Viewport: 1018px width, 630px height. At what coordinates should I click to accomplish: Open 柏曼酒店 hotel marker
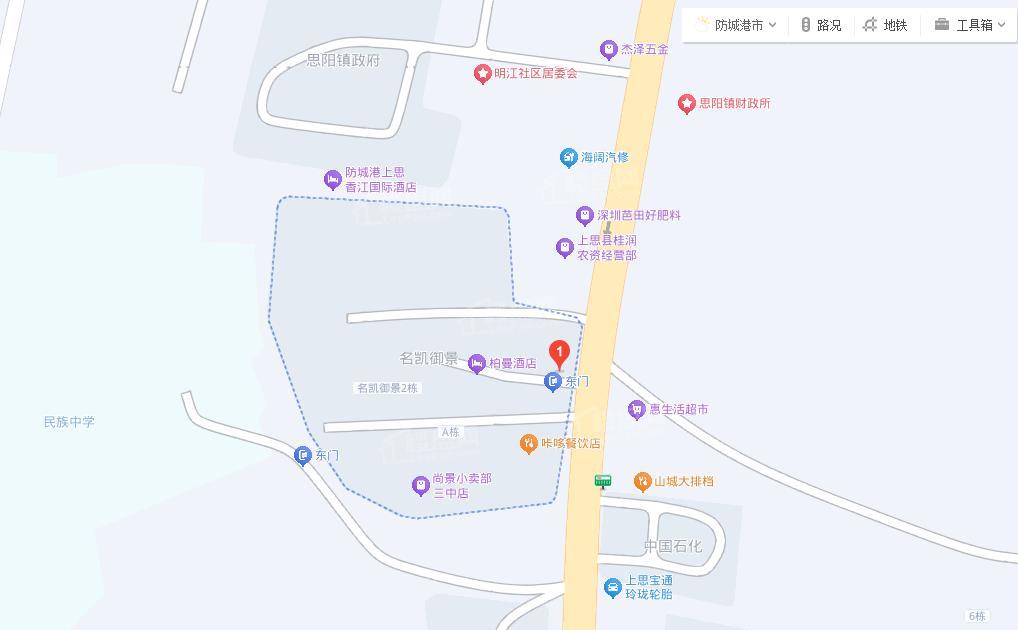477,364
